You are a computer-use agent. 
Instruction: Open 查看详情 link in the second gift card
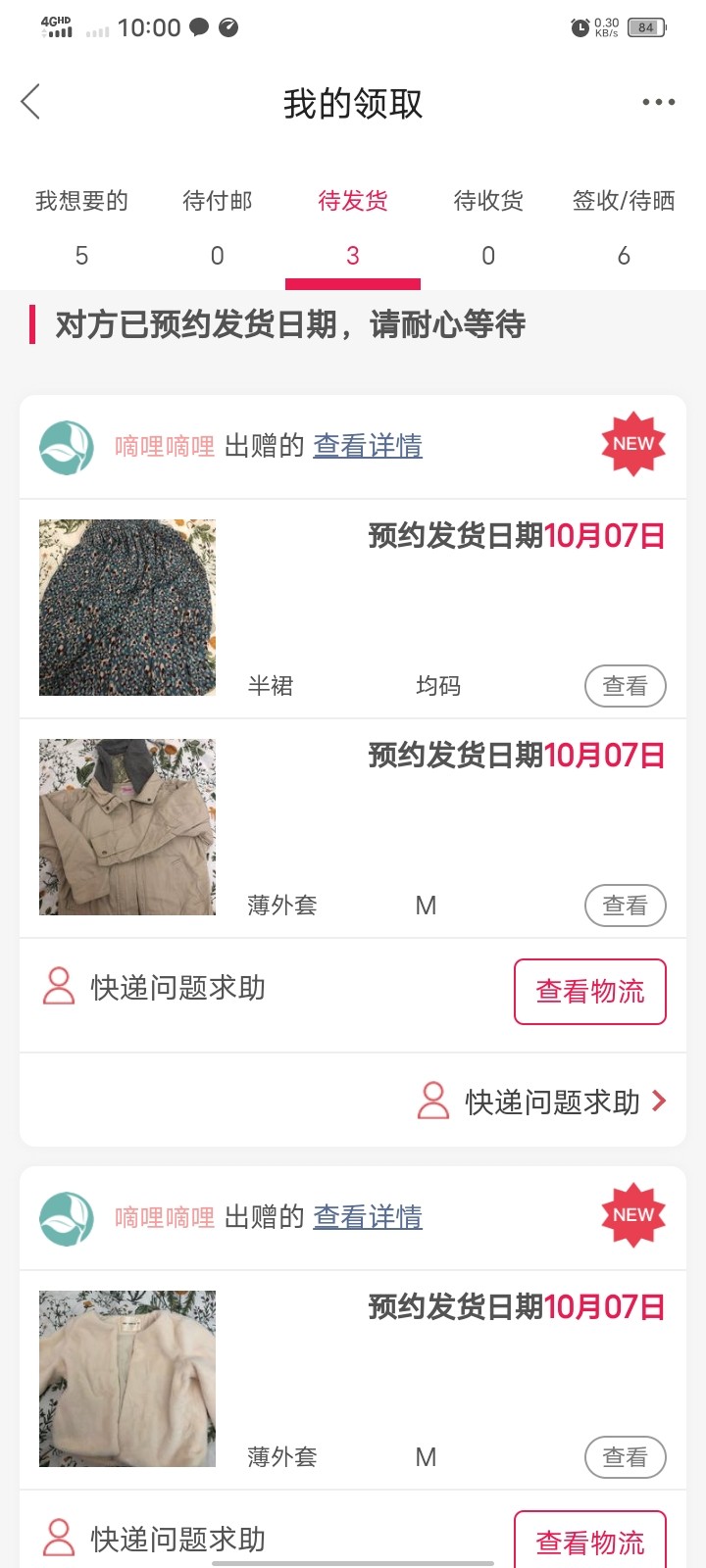pos(368,1217)
